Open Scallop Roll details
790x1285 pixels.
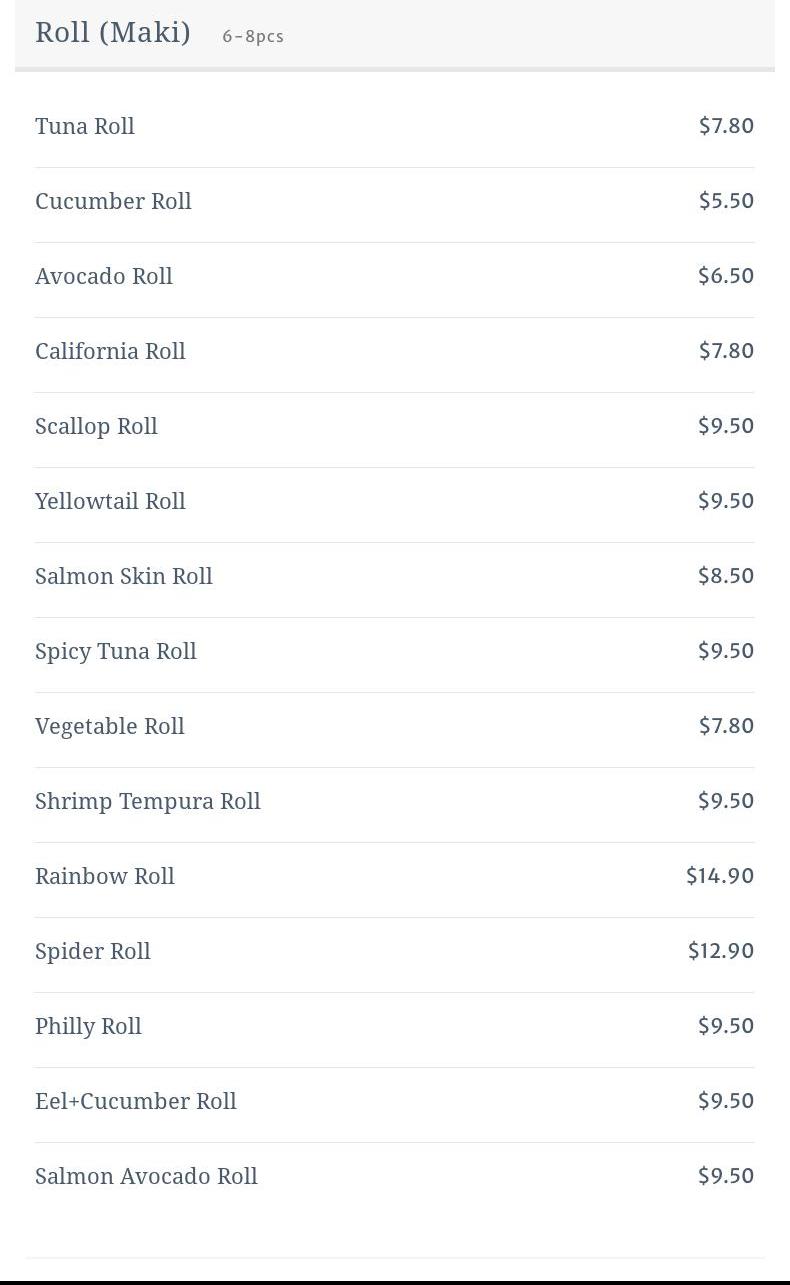click(x=96, y=426)
